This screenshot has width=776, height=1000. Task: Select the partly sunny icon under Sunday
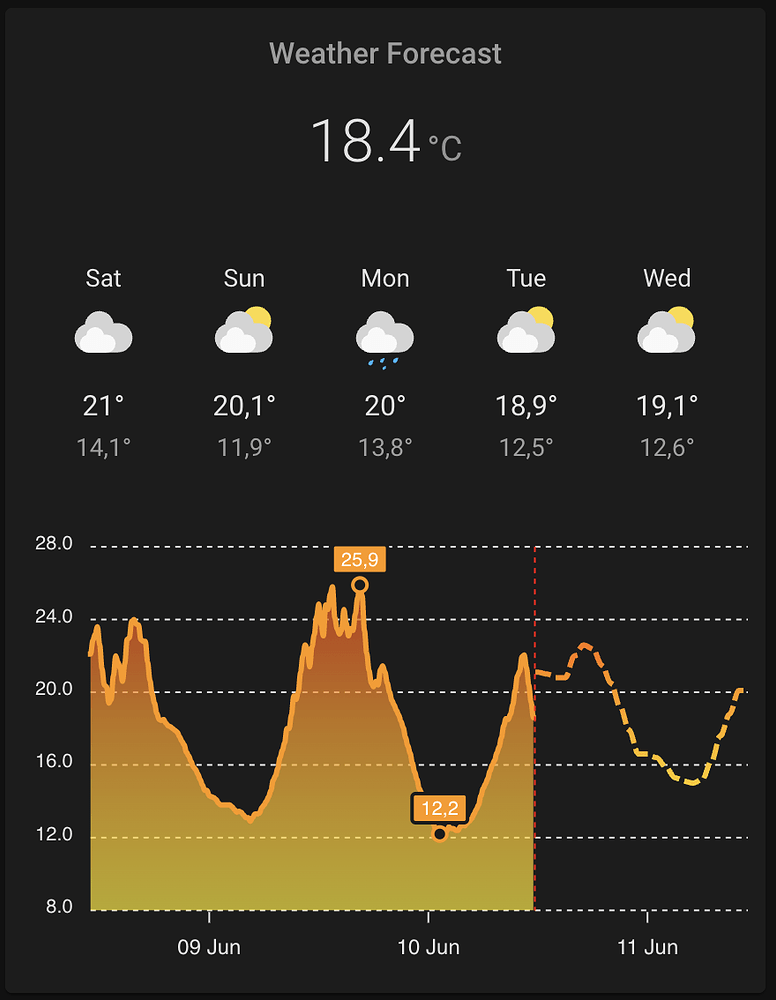(x=244, y=330)
